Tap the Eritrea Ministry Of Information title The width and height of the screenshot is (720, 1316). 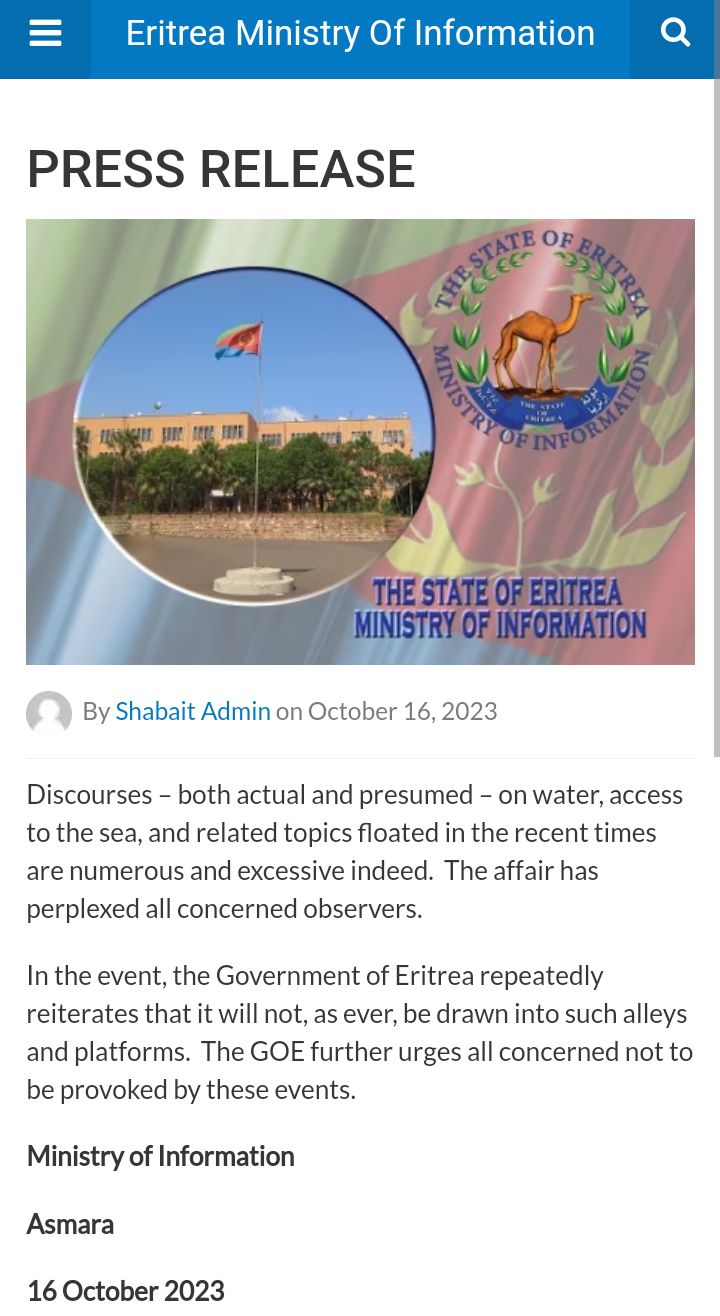click(x=360, y=34)
